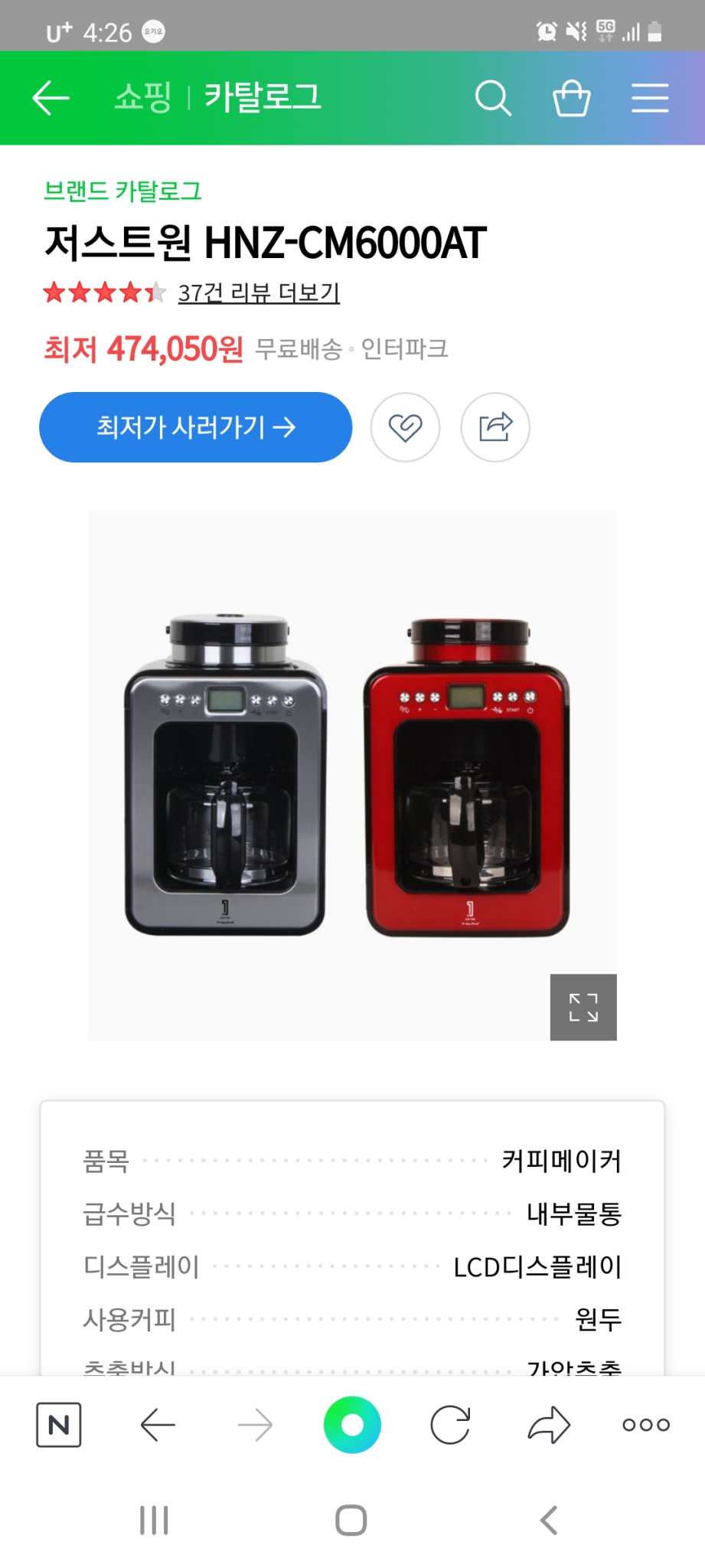The image size is (705, 1568).
Task: Go back using the top back arrow
Action: click(x=51, y=98)
